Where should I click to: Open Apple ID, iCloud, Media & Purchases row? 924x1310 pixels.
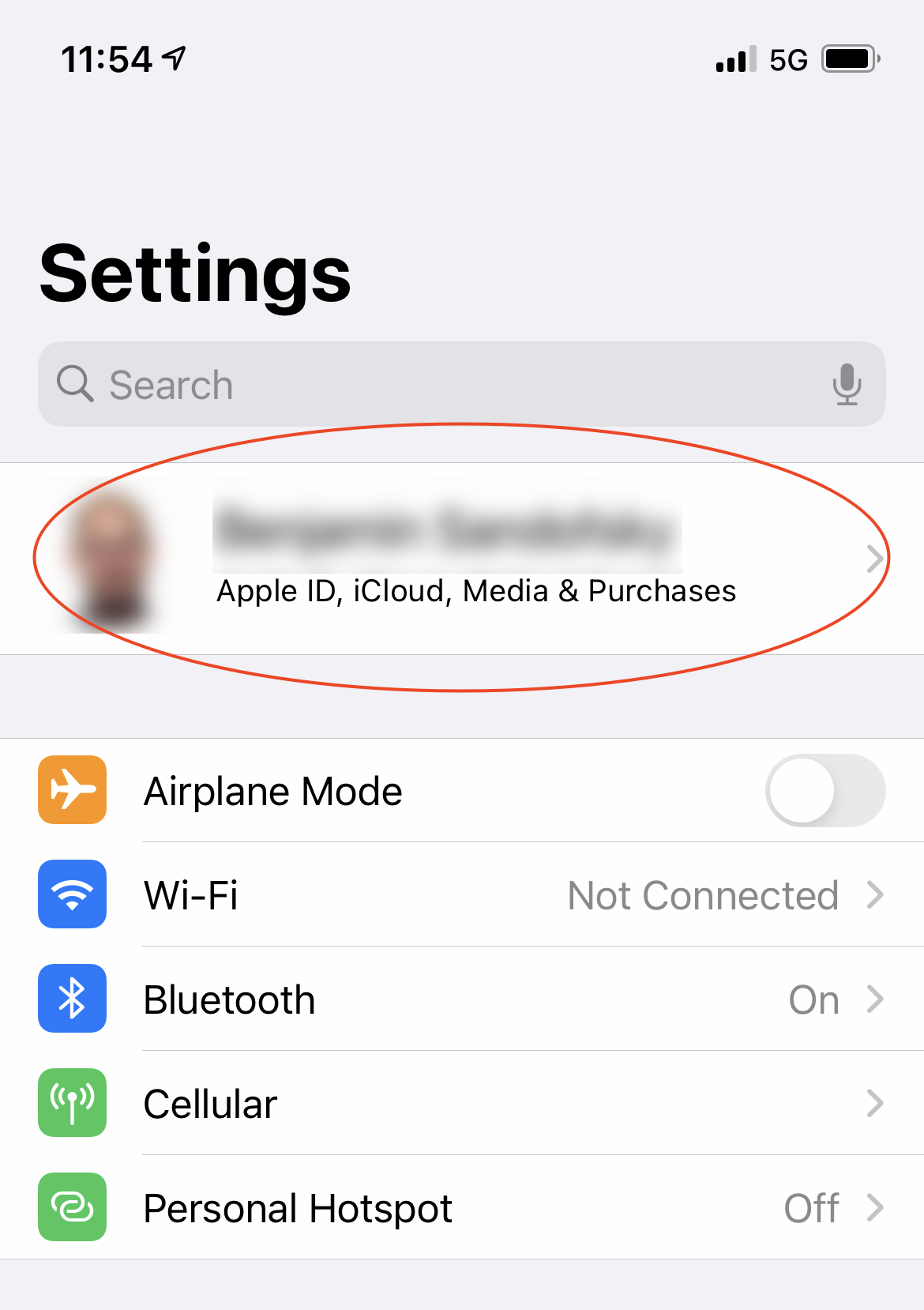click(x=474, y=559)
